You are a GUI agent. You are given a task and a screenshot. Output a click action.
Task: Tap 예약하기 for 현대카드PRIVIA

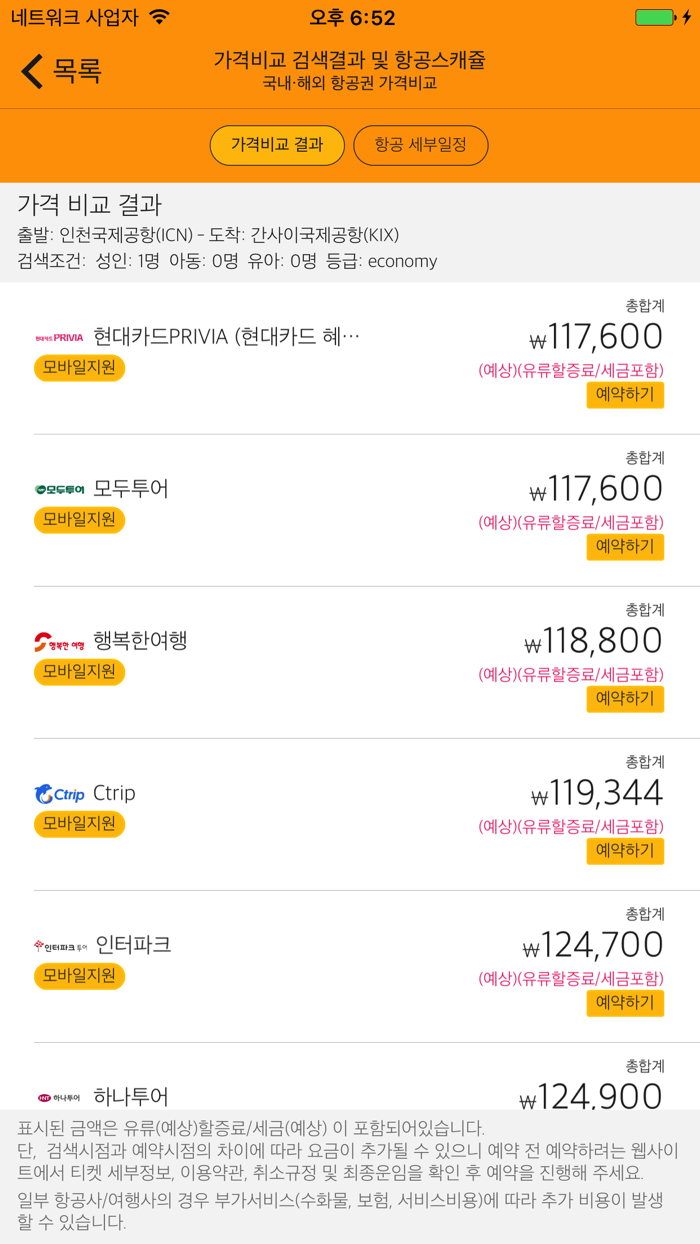[x=625, y=395]
